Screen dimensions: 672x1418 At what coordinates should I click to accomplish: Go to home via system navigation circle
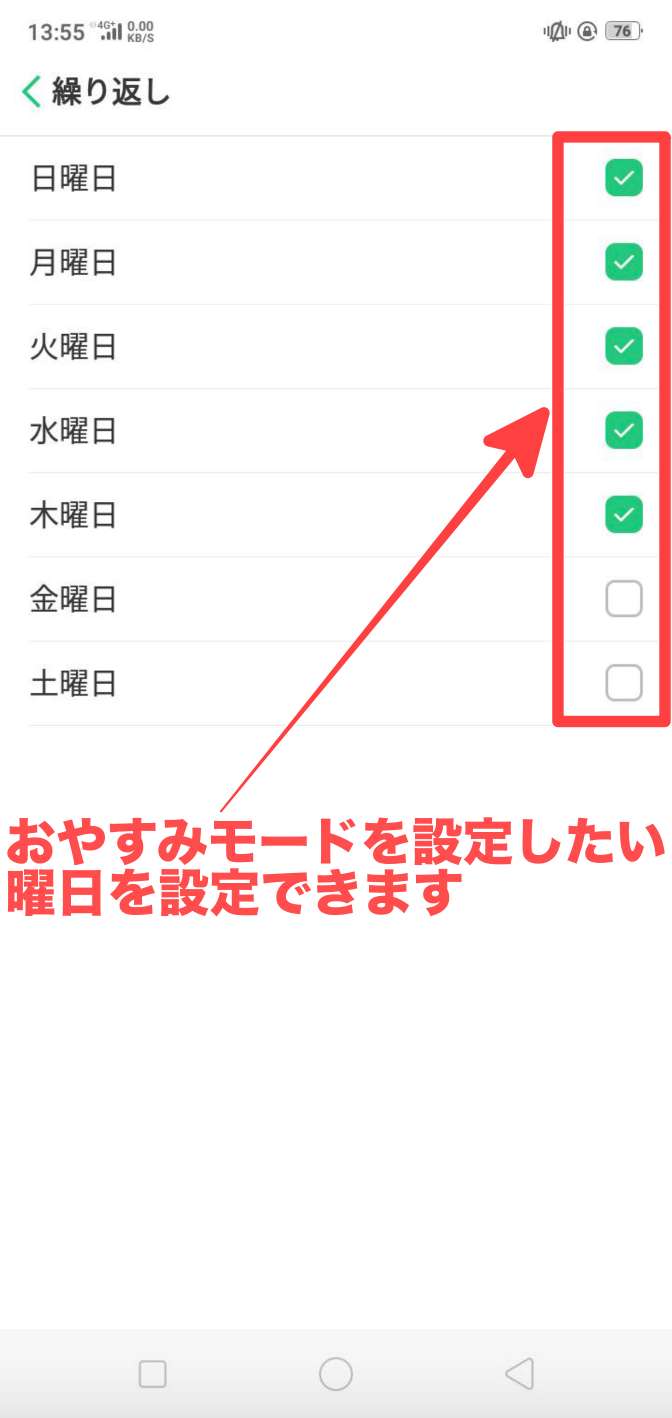(x=336, y=1374)
